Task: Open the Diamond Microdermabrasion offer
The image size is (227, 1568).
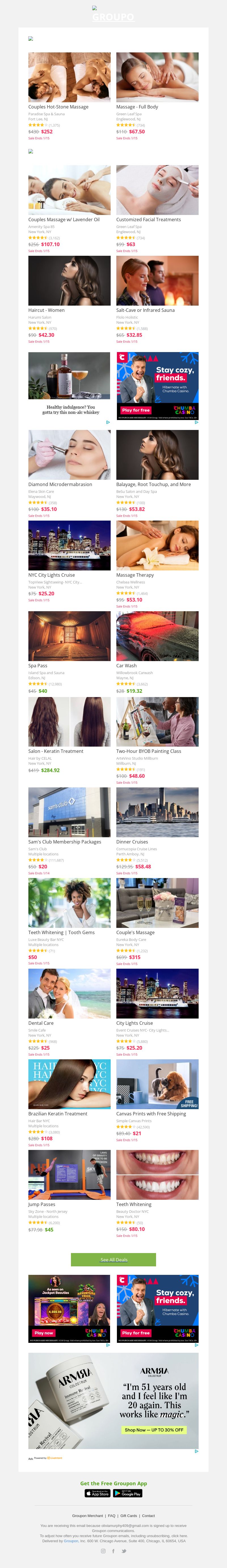Action: tap(69, 455)
